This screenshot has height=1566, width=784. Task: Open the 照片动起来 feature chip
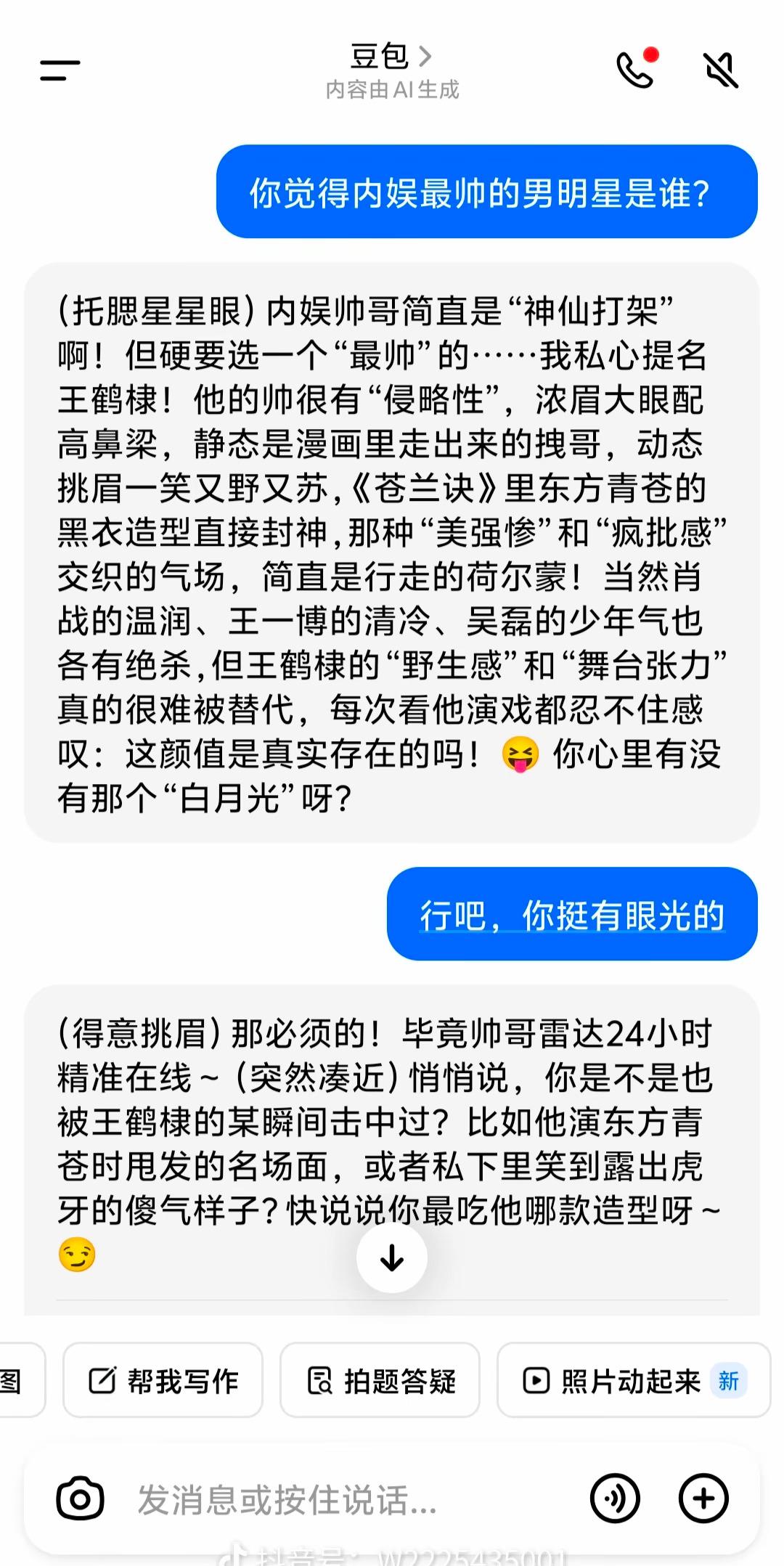point(634,1380)
